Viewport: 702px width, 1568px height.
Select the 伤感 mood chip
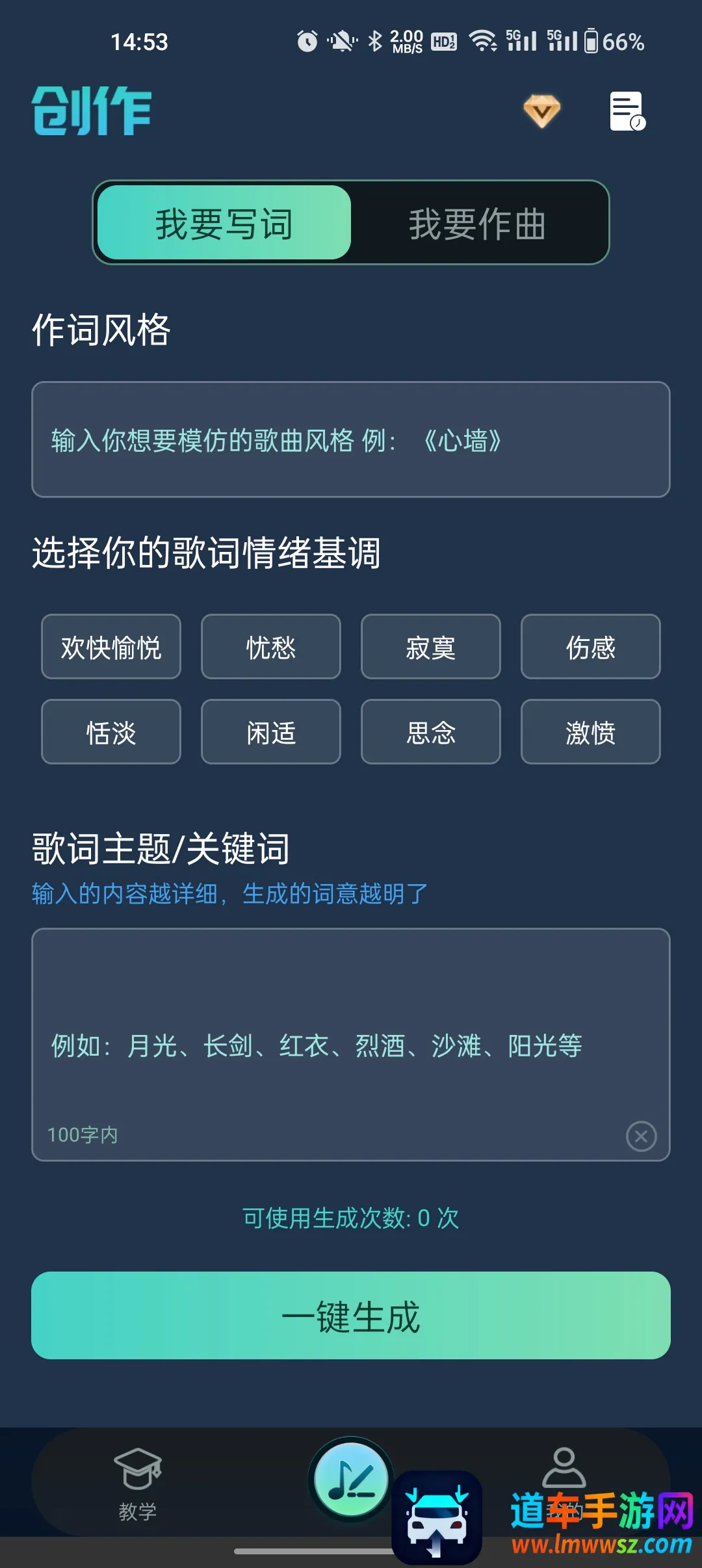590,647
